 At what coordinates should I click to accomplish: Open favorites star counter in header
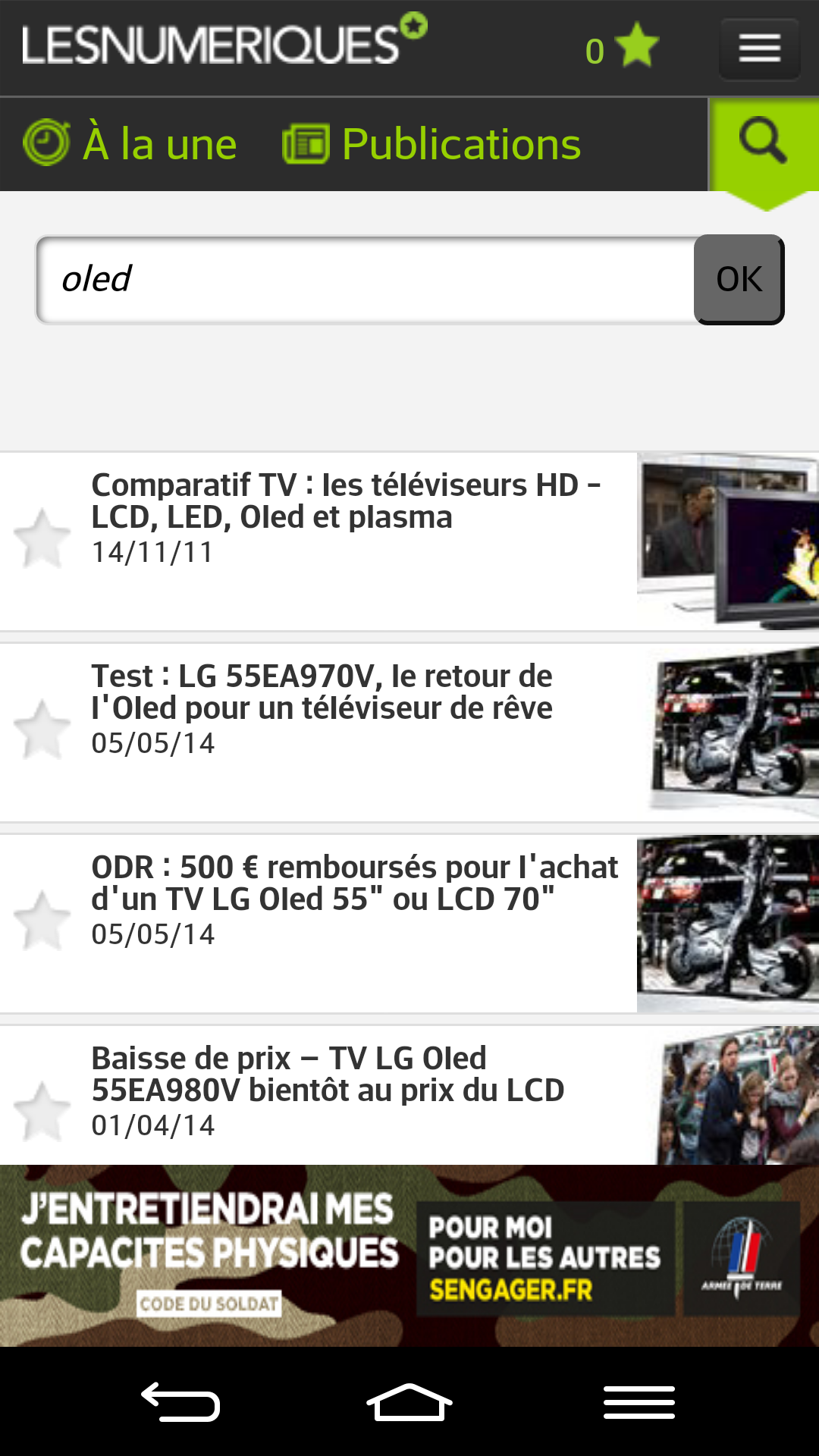622,48
